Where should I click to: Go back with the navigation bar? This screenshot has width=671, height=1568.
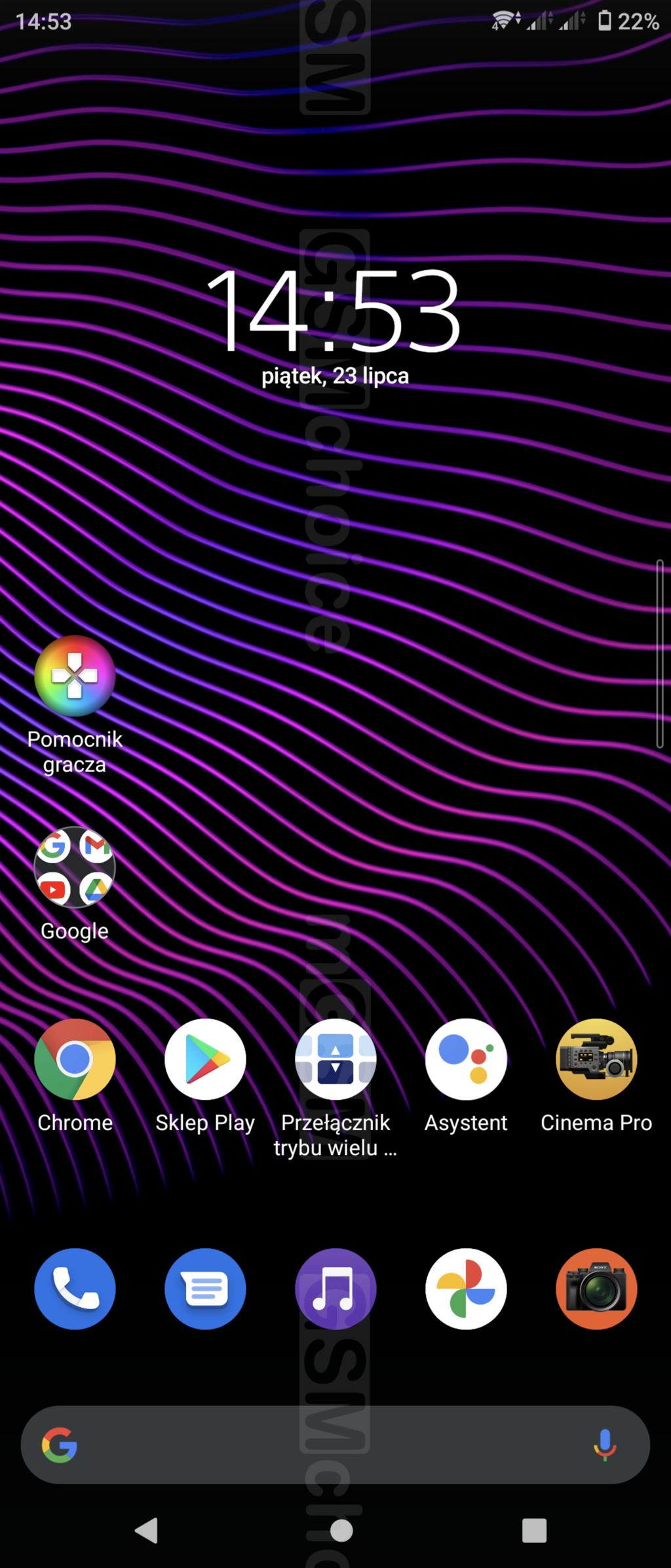pyautogui.click(x=147, y=1531)
